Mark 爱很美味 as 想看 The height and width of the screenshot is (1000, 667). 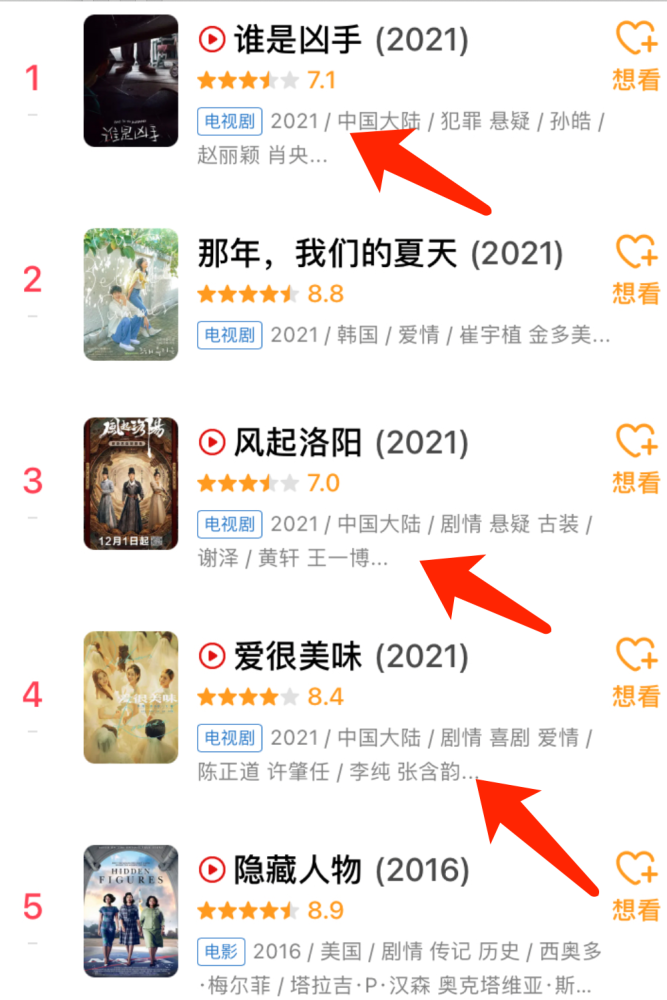pos(636,672)
